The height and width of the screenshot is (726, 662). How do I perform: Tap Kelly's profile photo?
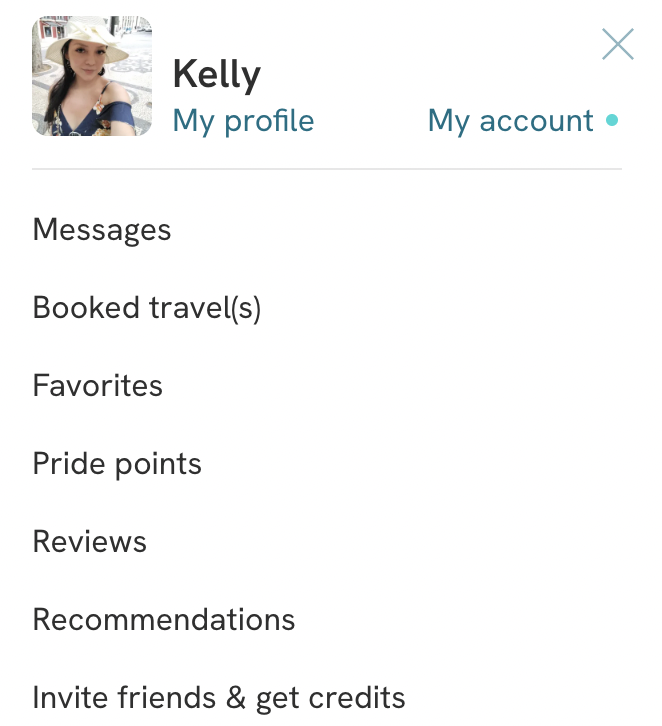point(92,76)
